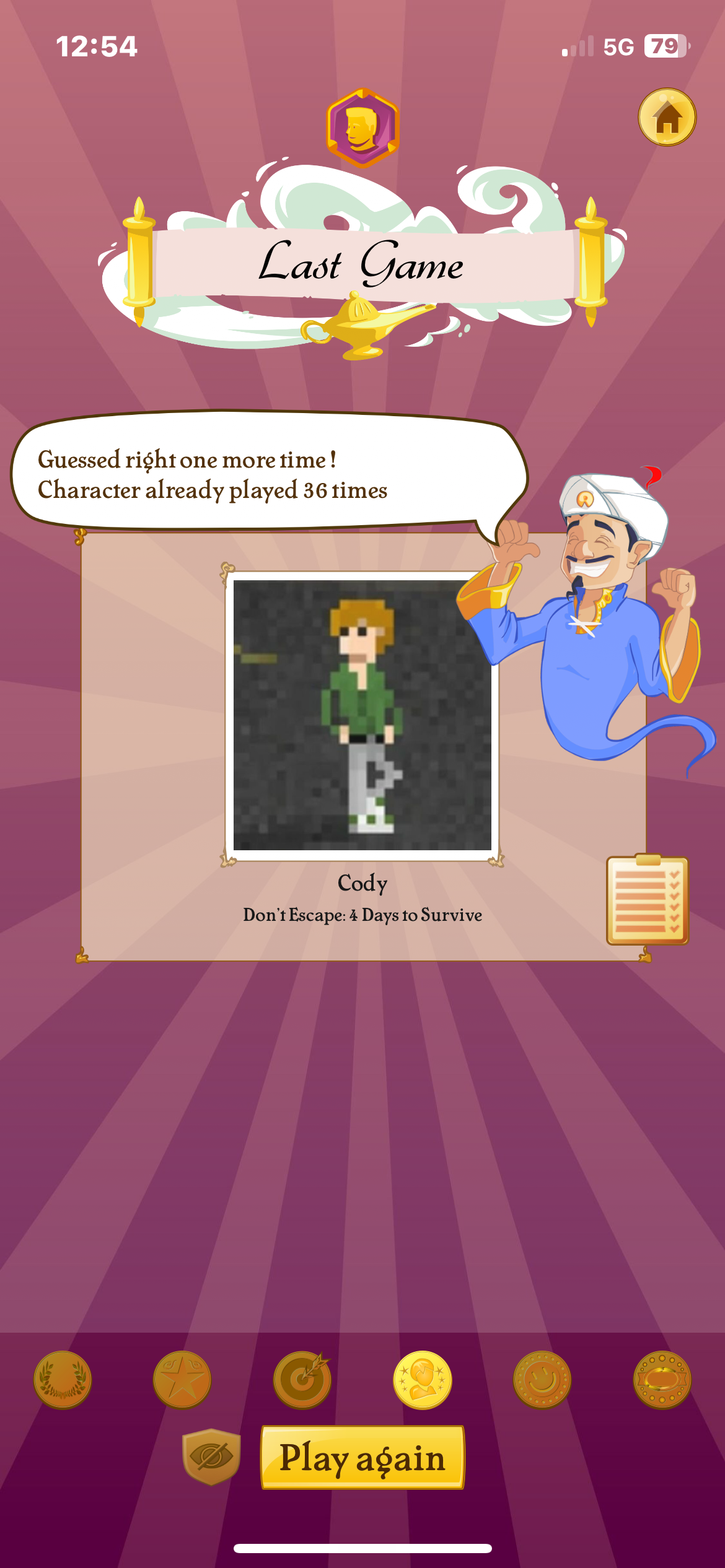Screen dimensions: 725x1568
Task: Open Cody's character picture
Action: (x=362, y=715)
